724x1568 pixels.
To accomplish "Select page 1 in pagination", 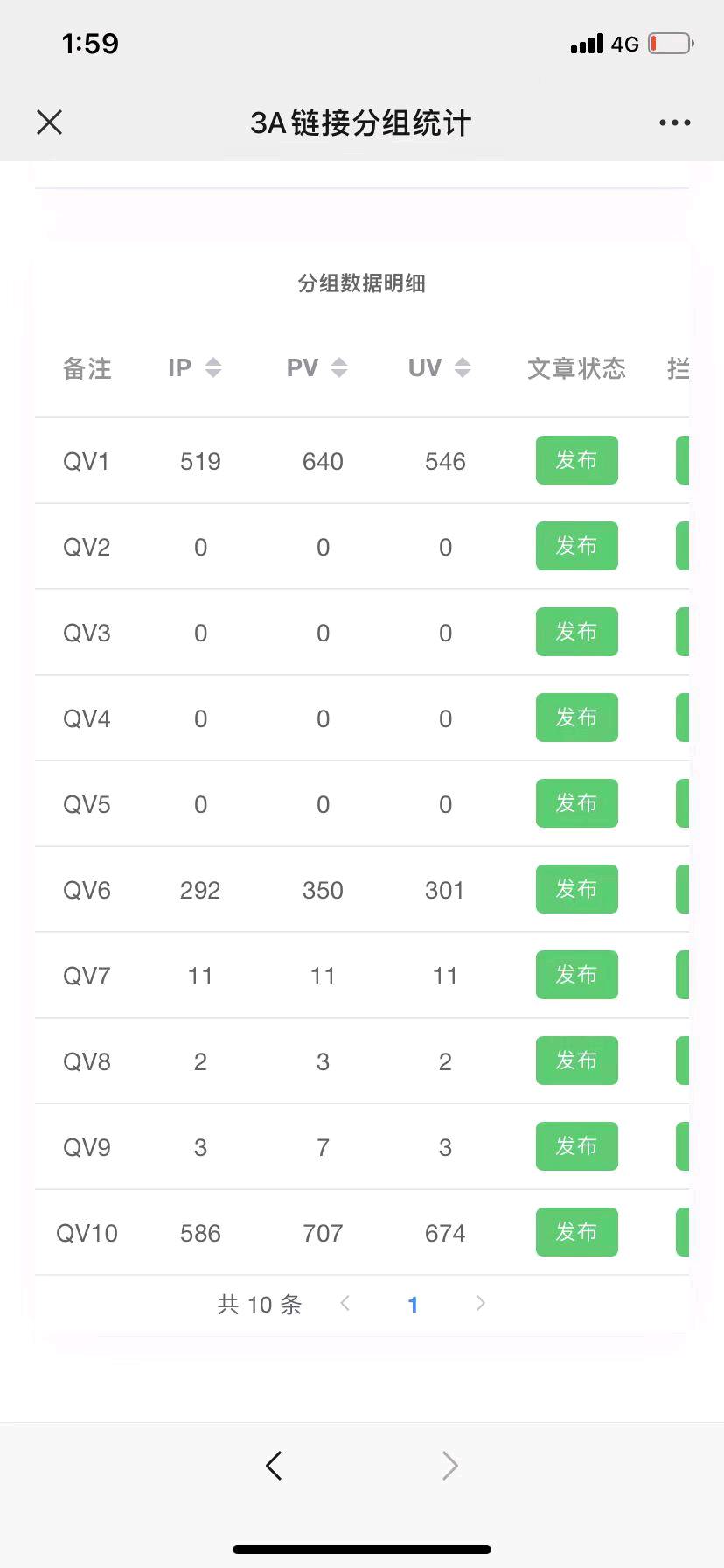I will click(413, 1305).
